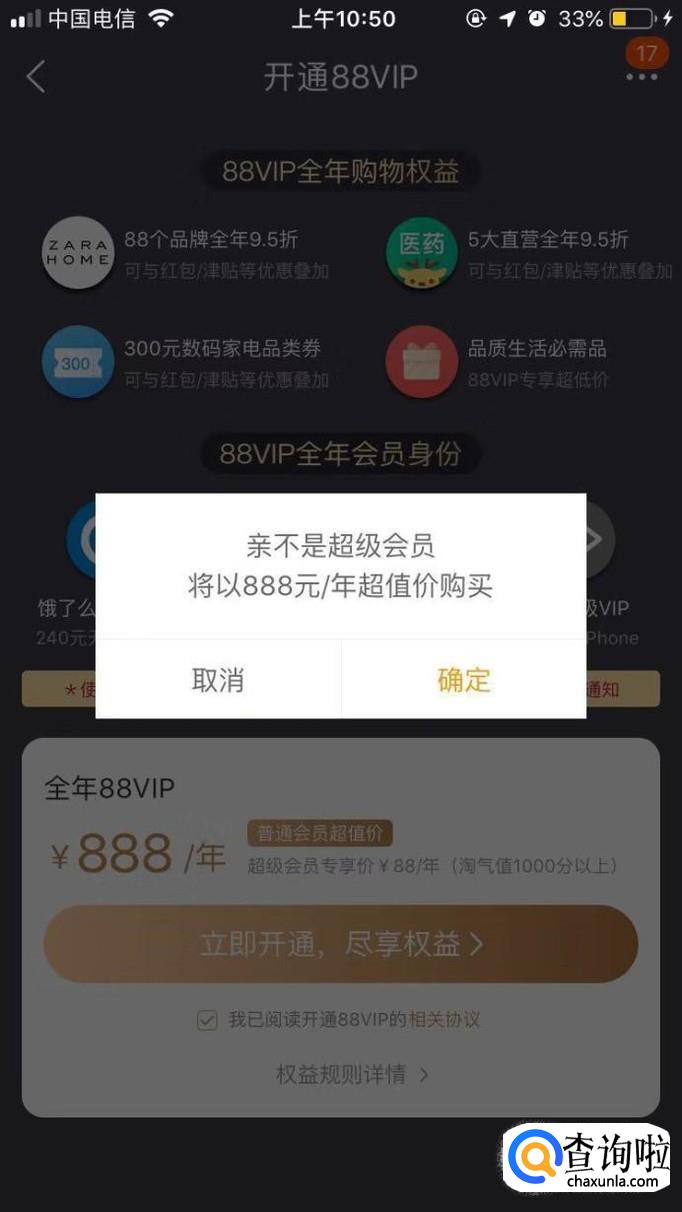Image resolution: width=682 pixels, height=1212 pixels.
Task: Tap 立即开通，尽享权益 button
Action: (341, 944)
